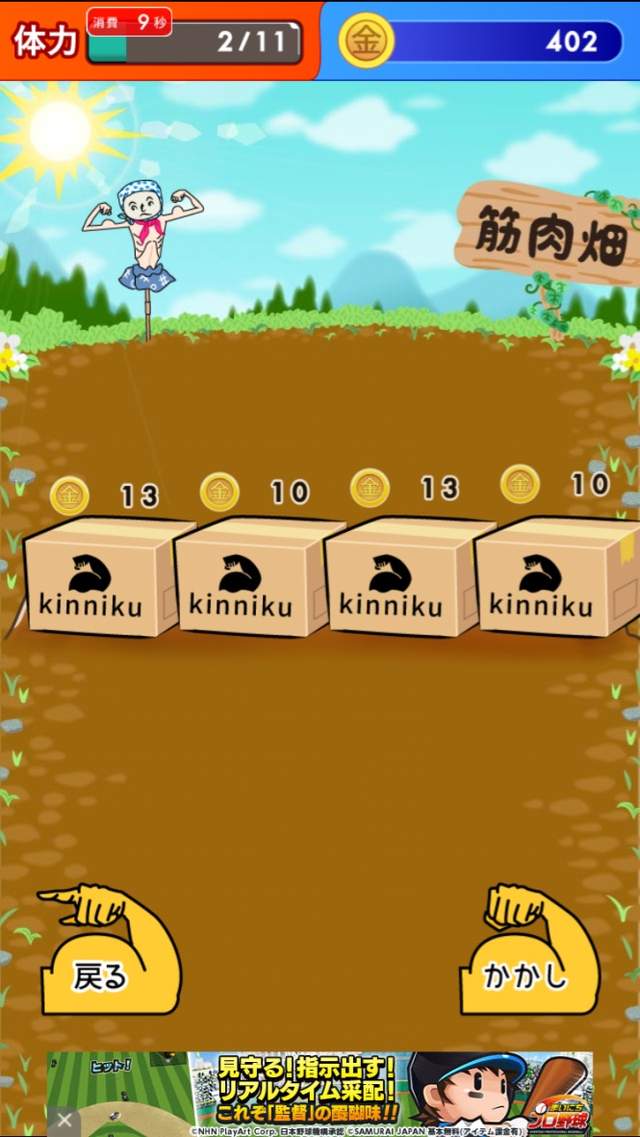This screenshot has width=640, height=1137.
Task: Open the かかし scarecrow button
Action: (x=526, y=972)
